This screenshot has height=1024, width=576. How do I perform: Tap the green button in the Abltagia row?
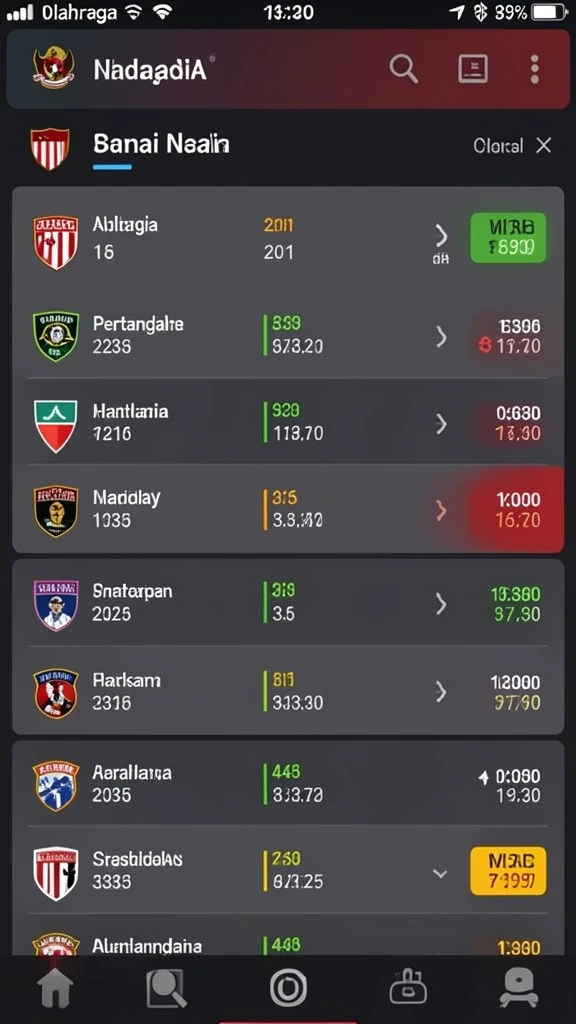[x=508, y=238]
